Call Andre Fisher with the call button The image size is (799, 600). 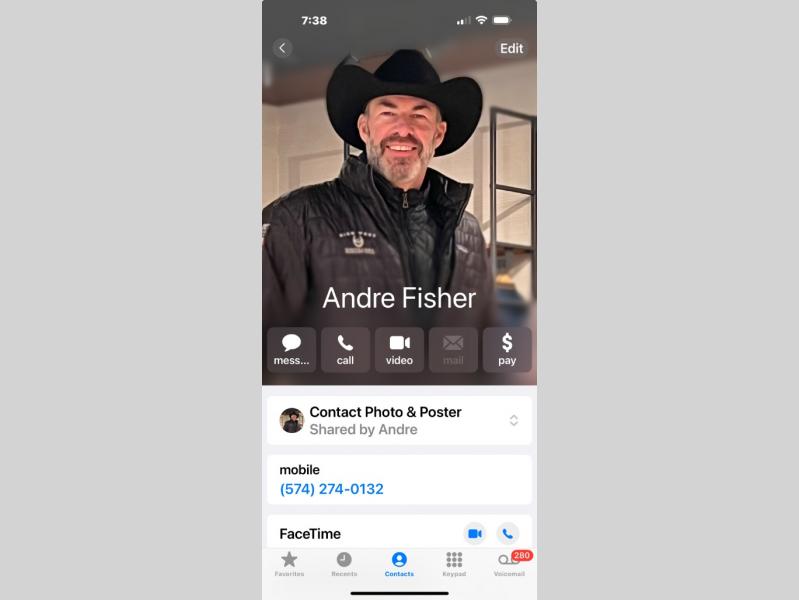point(345,350)
